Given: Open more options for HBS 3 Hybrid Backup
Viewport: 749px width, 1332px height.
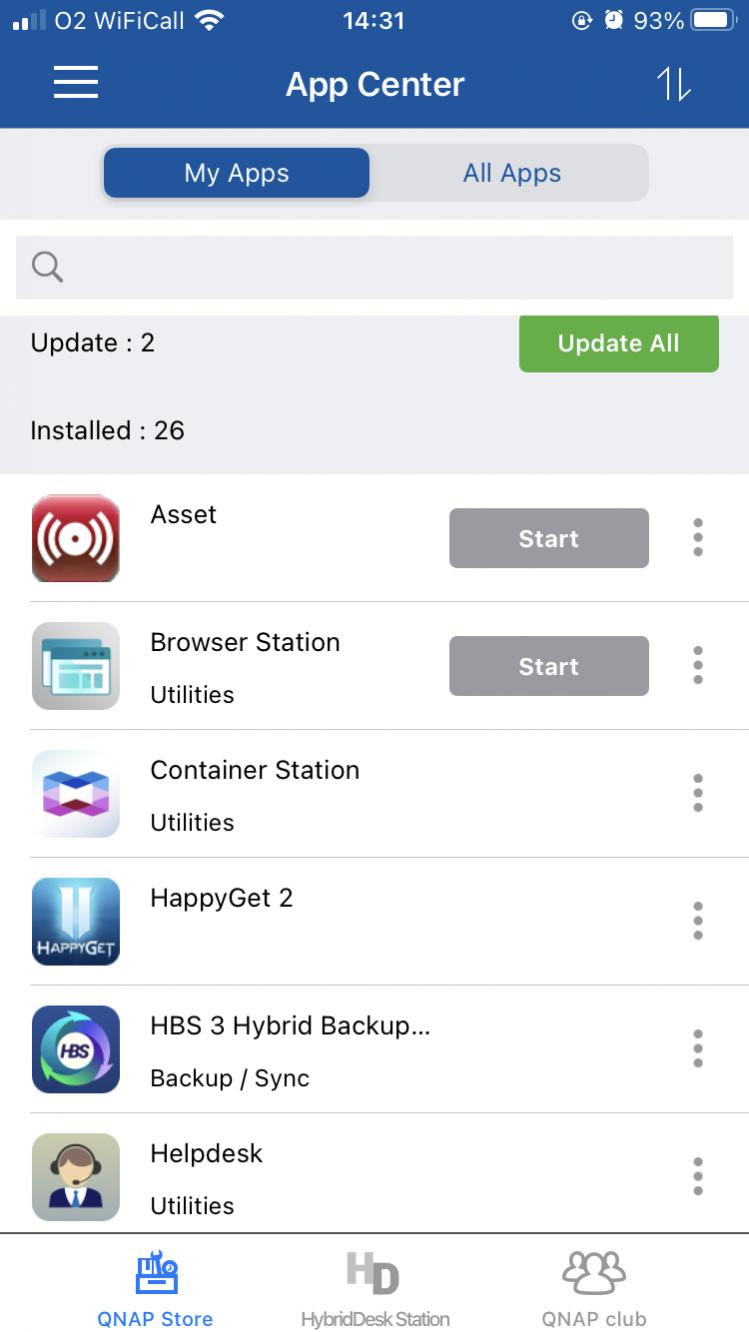Looking at the screenshot, I should click(698, 1049).
